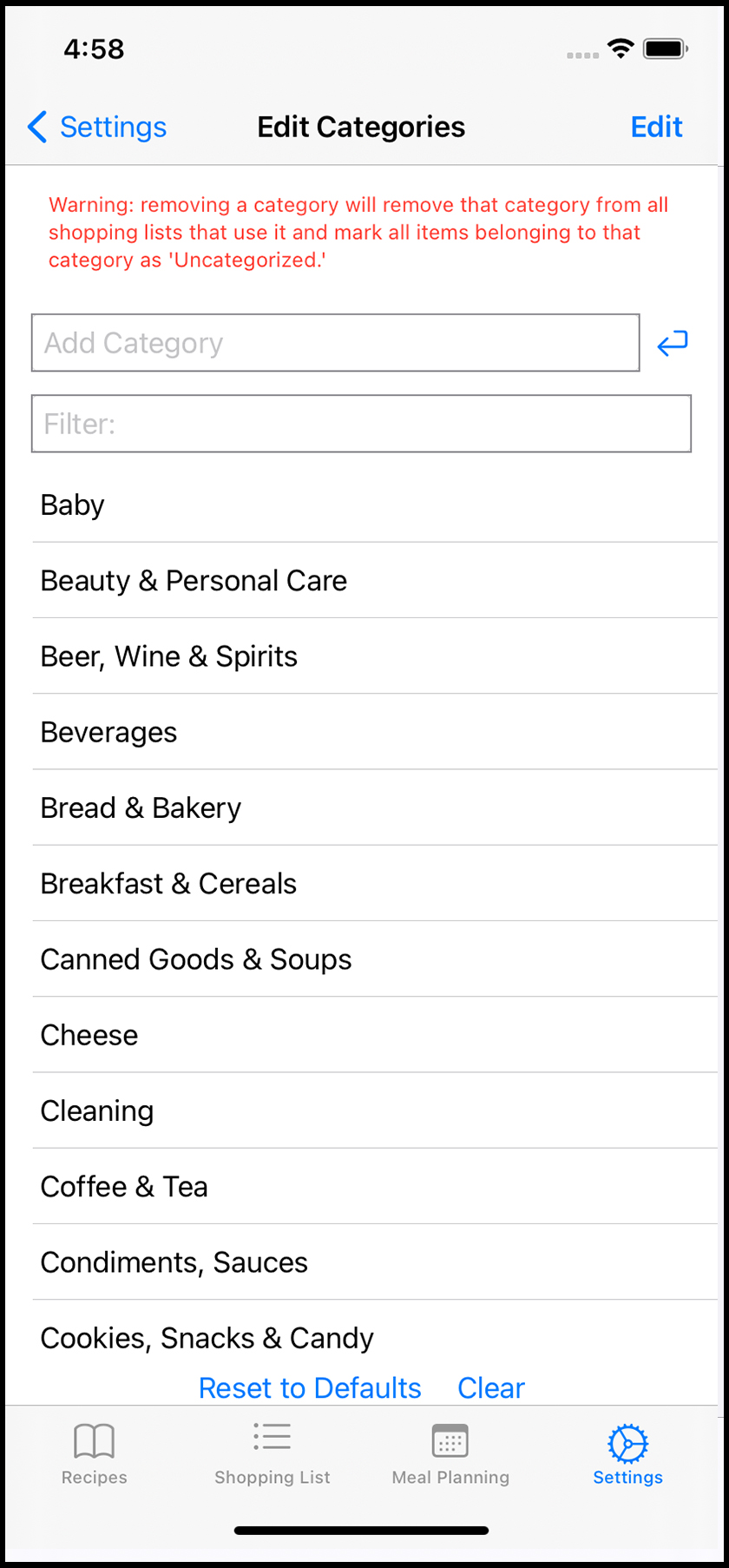729x1568 pixels.
Task: Go back to Settings
Action: [x=97, y=127]
